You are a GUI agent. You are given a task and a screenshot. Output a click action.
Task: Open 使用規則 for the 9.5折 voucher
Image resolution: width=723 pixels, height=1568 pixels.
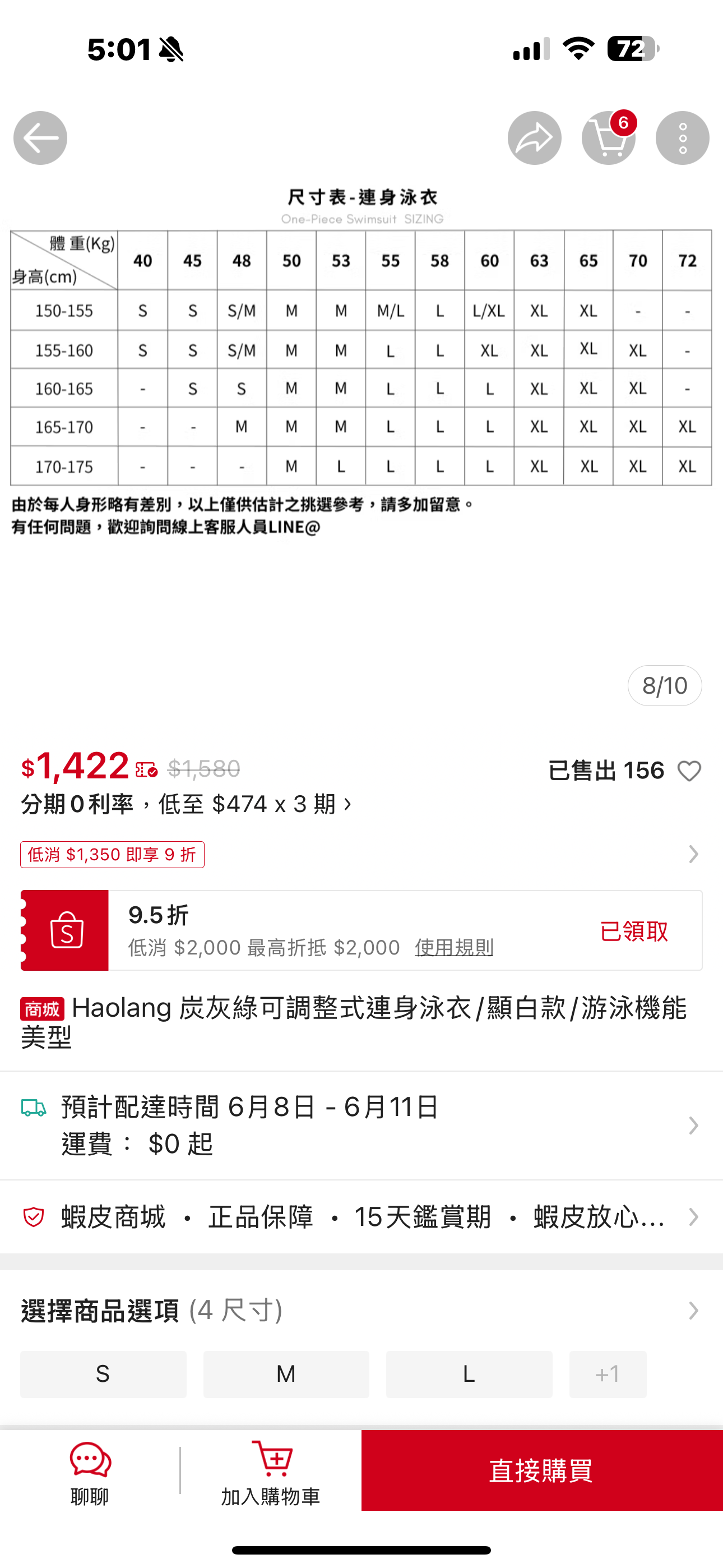(454, 947)
